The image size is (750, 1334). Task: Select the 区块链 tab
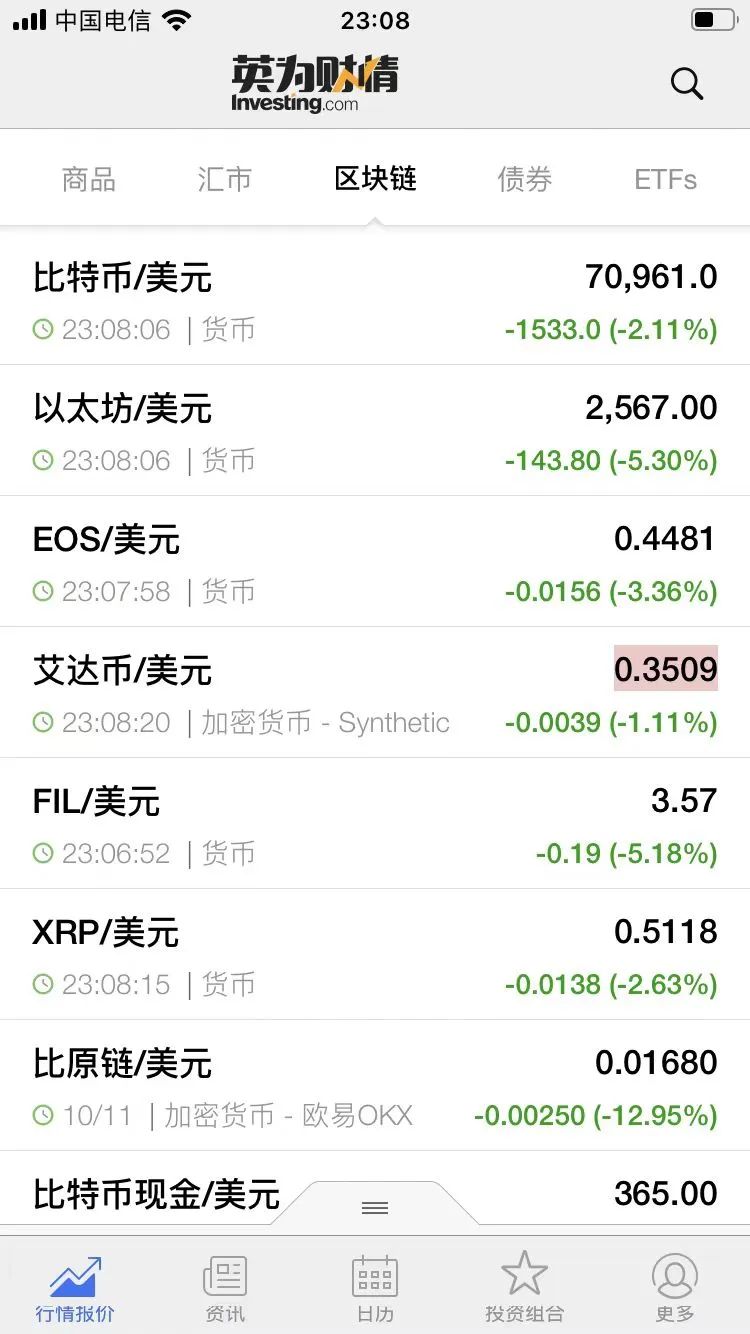[375, 180]
